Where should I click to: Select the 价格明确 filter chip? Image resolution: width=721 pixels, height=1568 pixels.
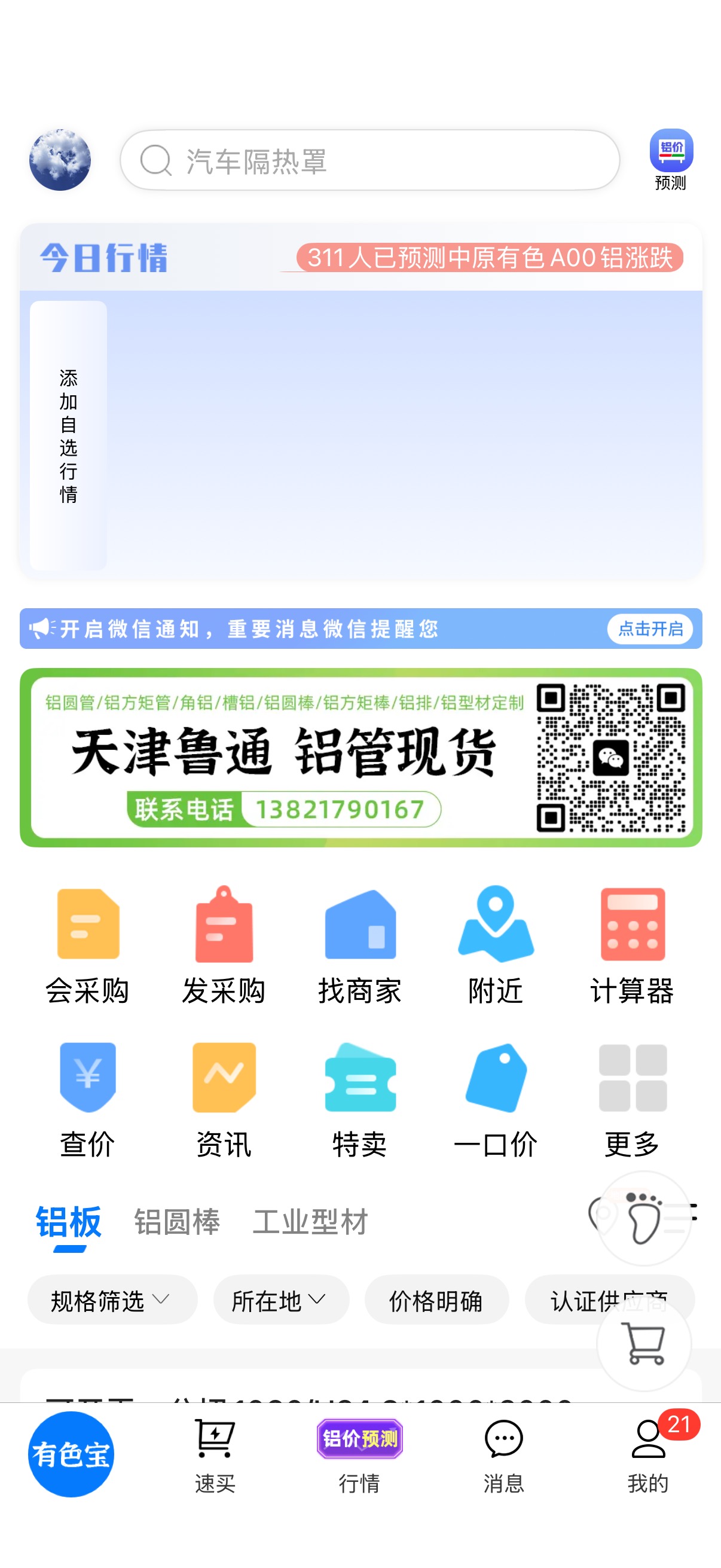point(436,1299)
